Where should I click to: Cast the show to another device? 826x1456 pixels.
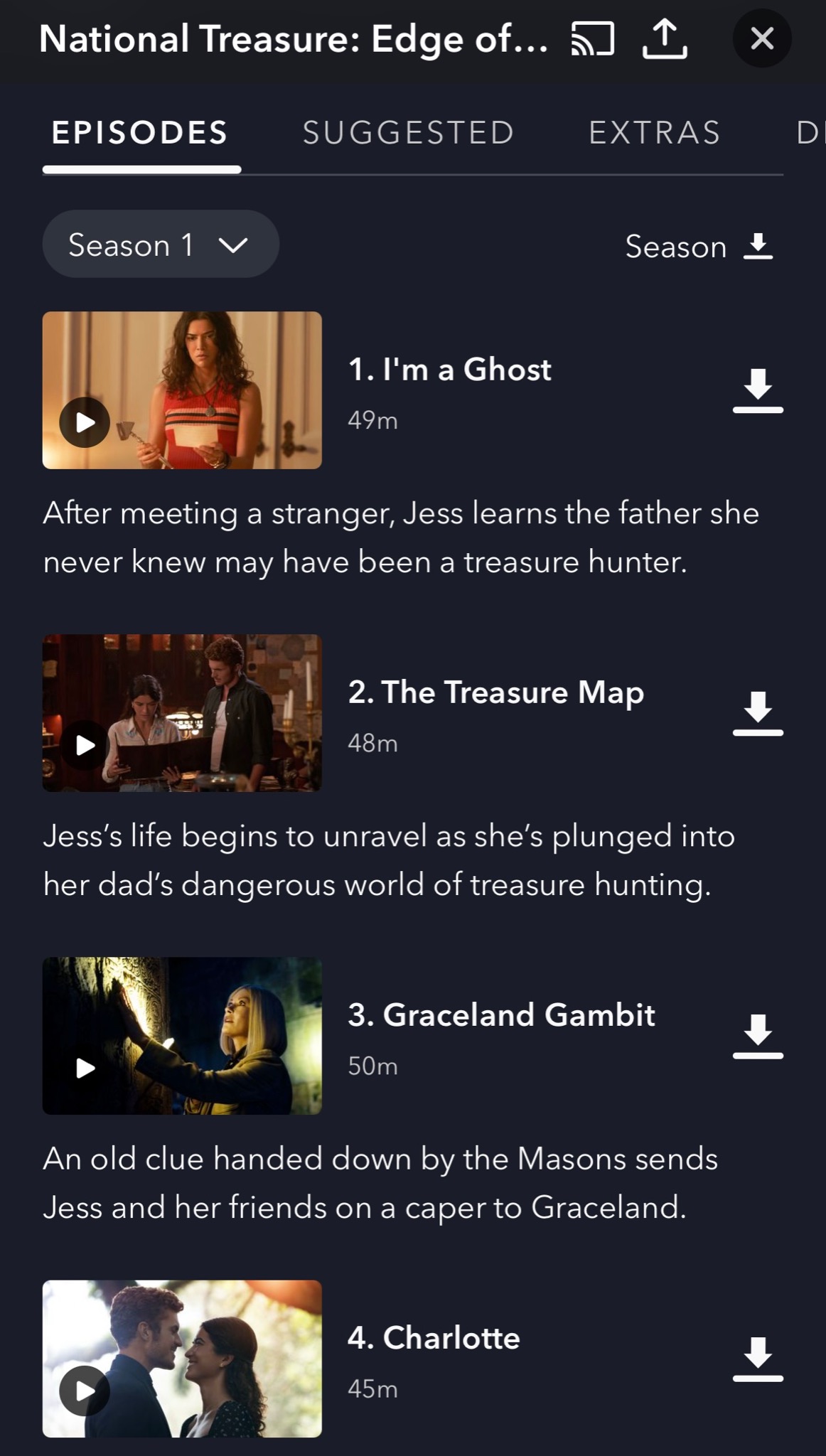593,38
